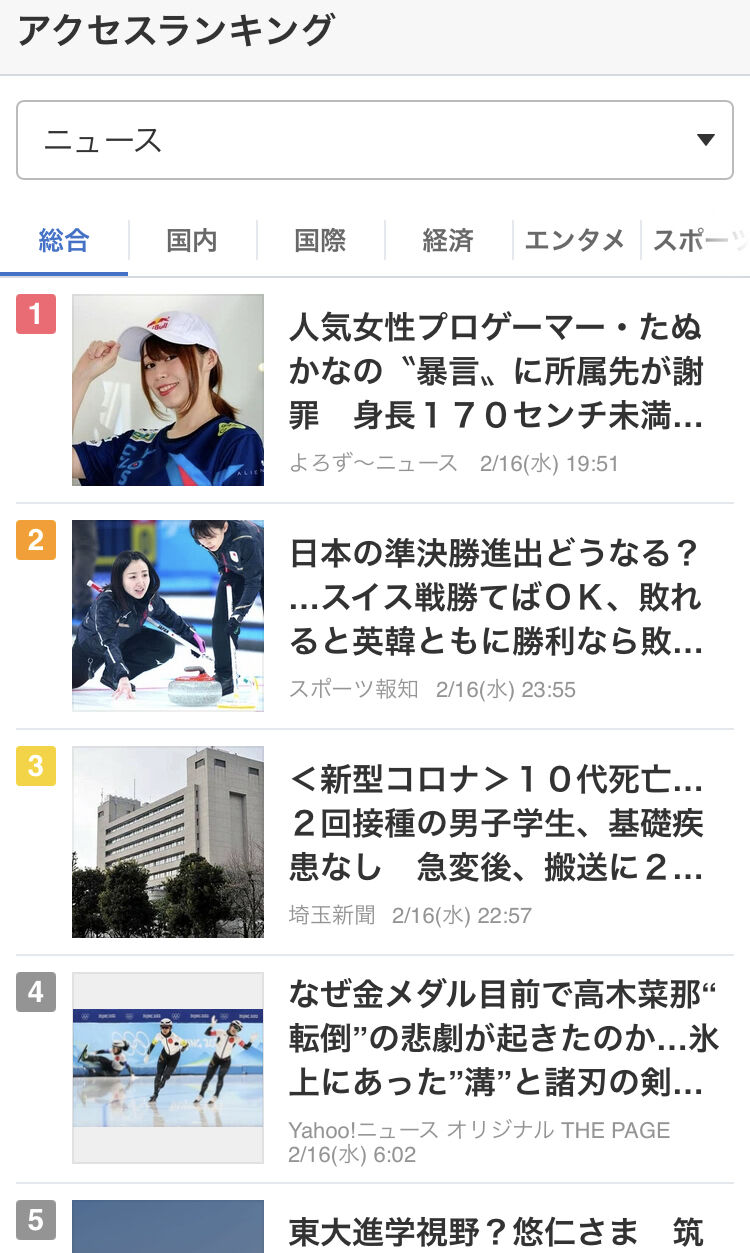The height and width of the screenshot is (1253, 750).
Task: Click the dropdown arrow to change ranking category
Action: pyautogui.click(x=707, y=140)
